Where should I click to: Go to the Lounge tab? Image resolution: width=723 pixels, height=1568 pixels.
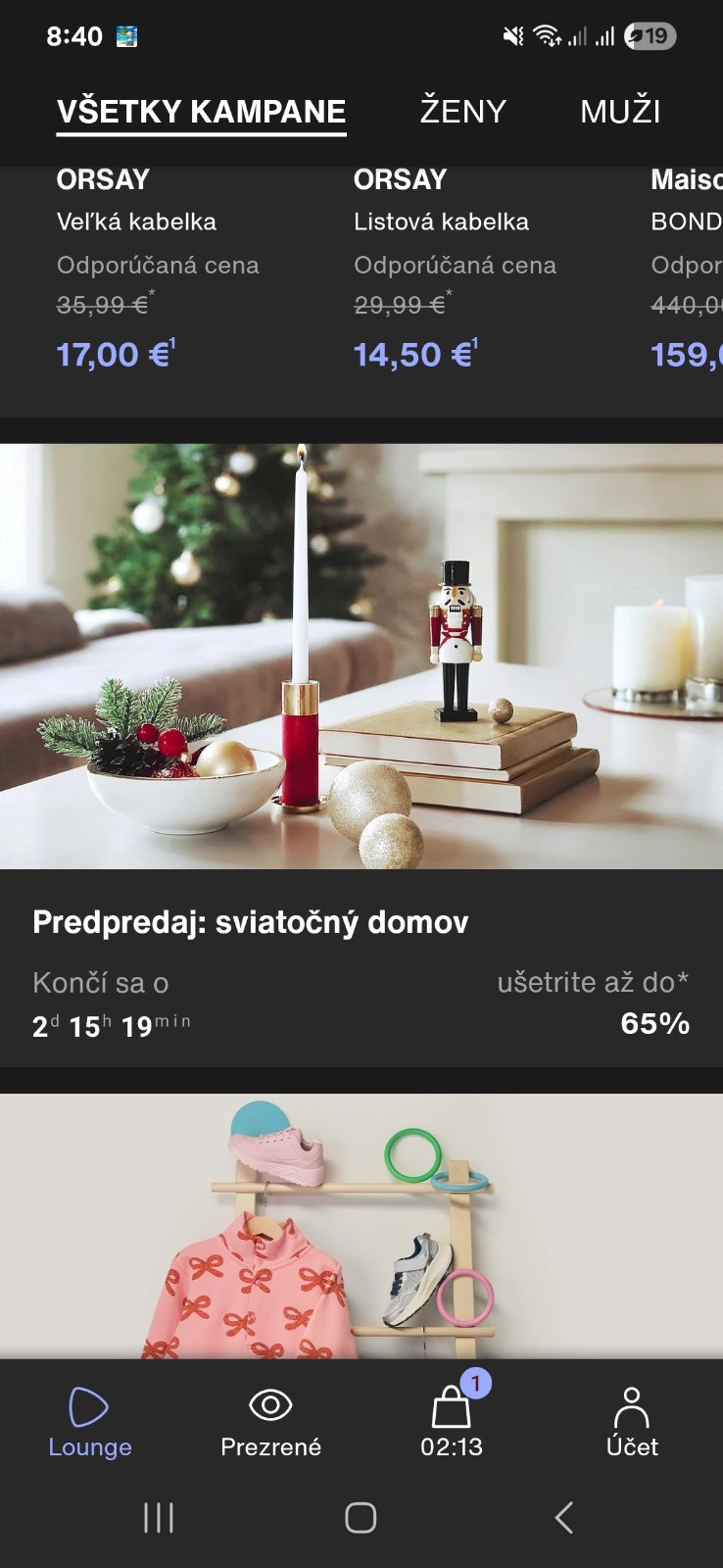[90, 1422]
